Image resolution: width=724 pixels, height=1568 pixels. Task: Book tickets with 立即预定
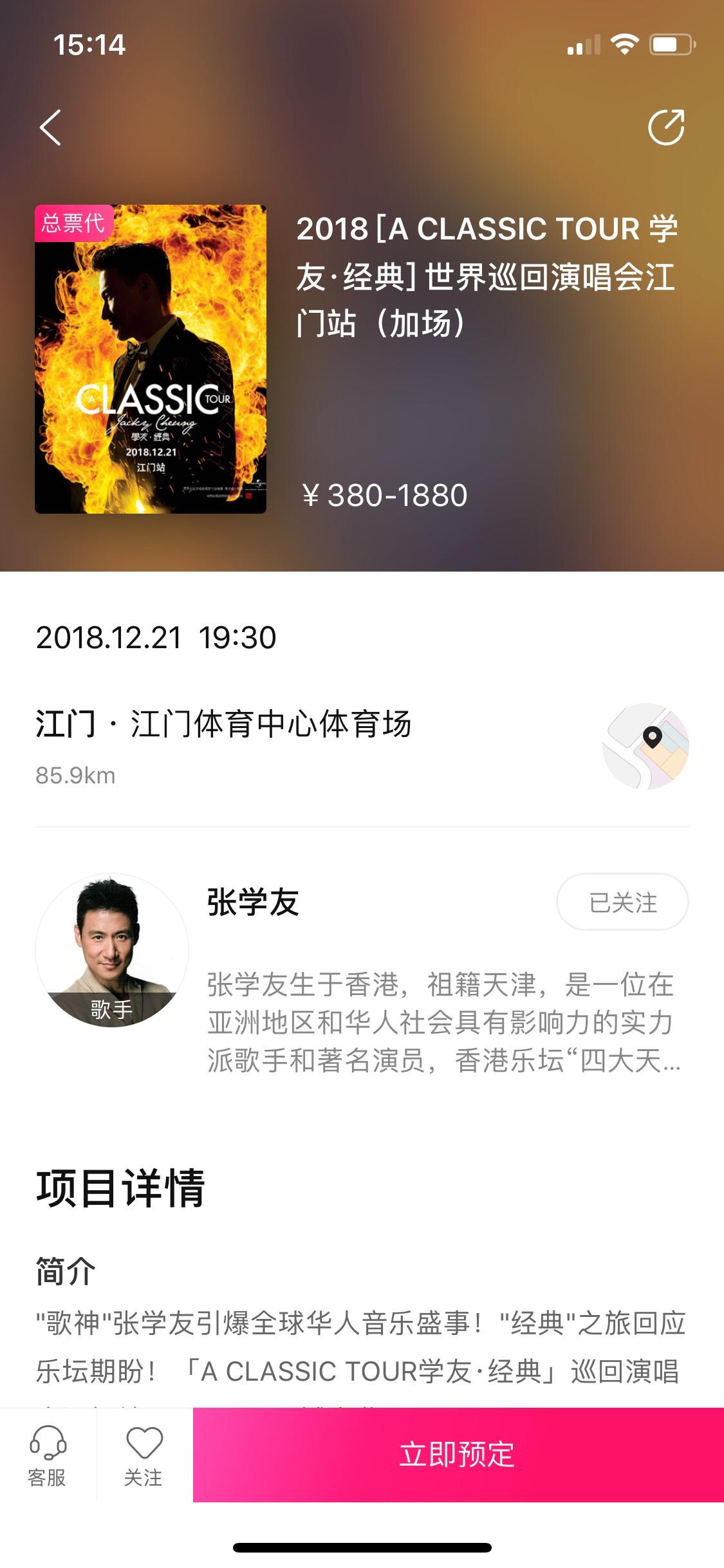[x=458, y=1455]
